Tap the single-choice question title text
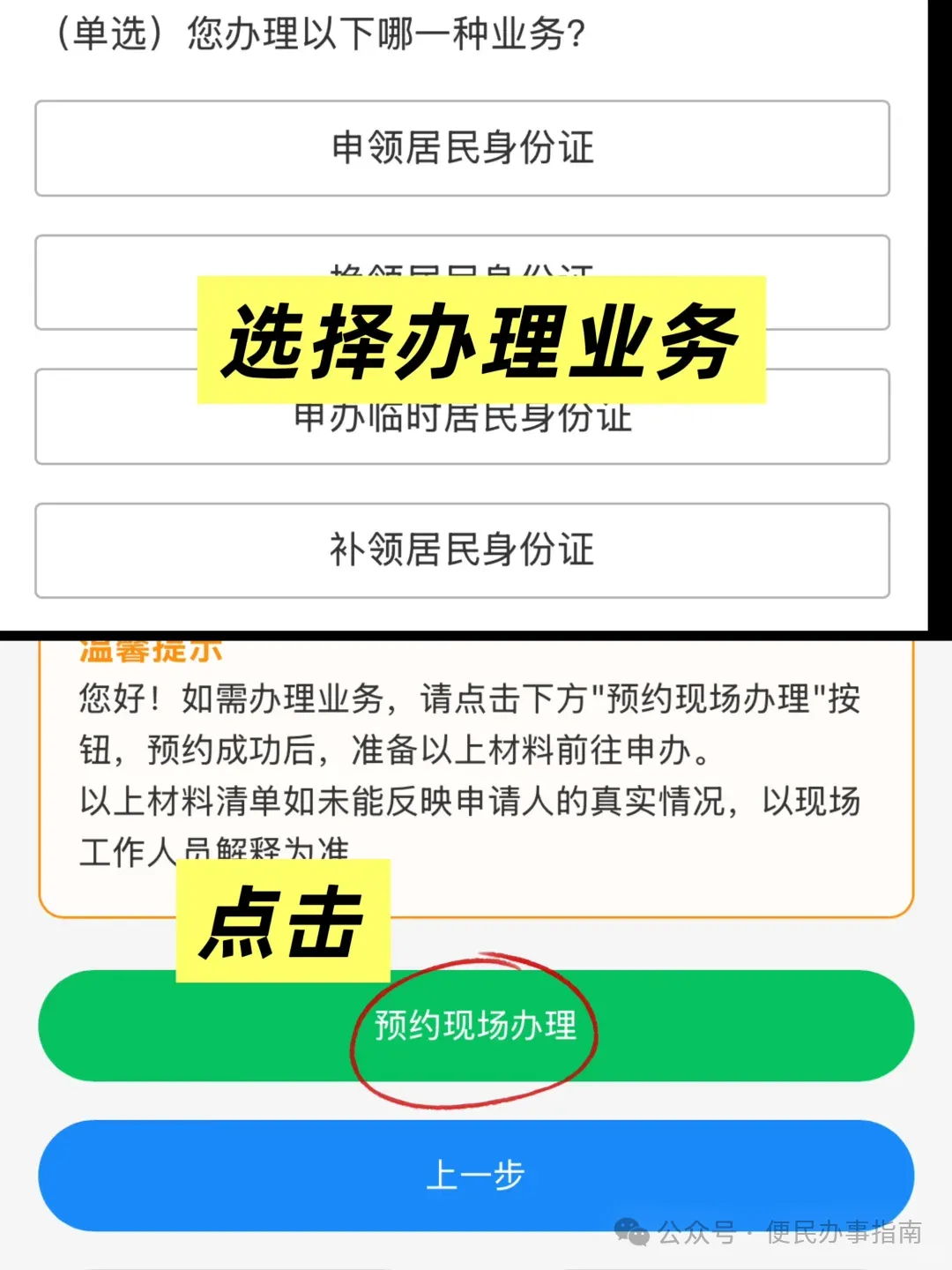The width and height of the screenshot is (952, 1270). (x=324, y=34)
